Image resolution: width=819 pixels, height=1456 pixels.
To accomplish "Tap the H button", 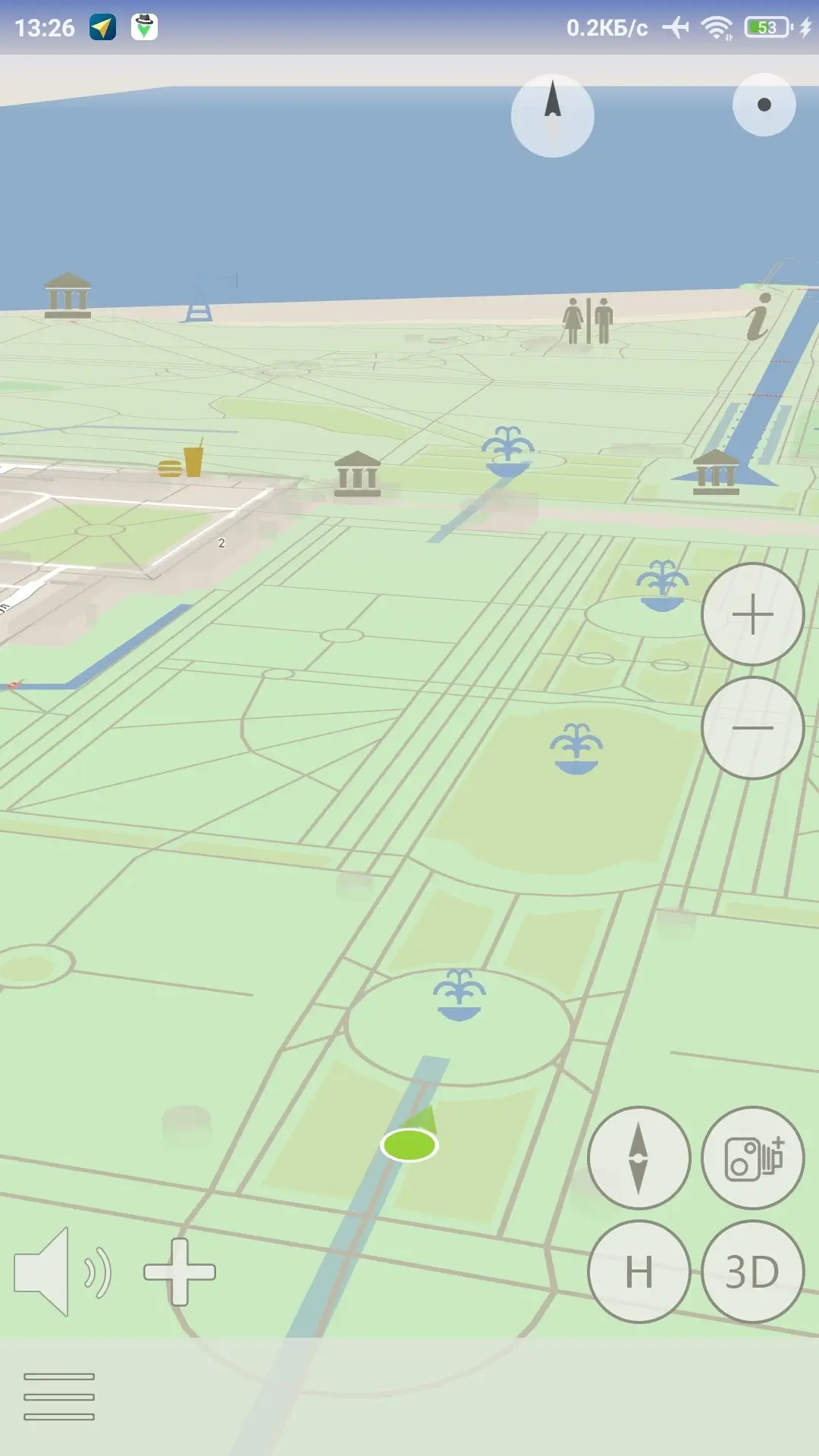I will 639,1272.
